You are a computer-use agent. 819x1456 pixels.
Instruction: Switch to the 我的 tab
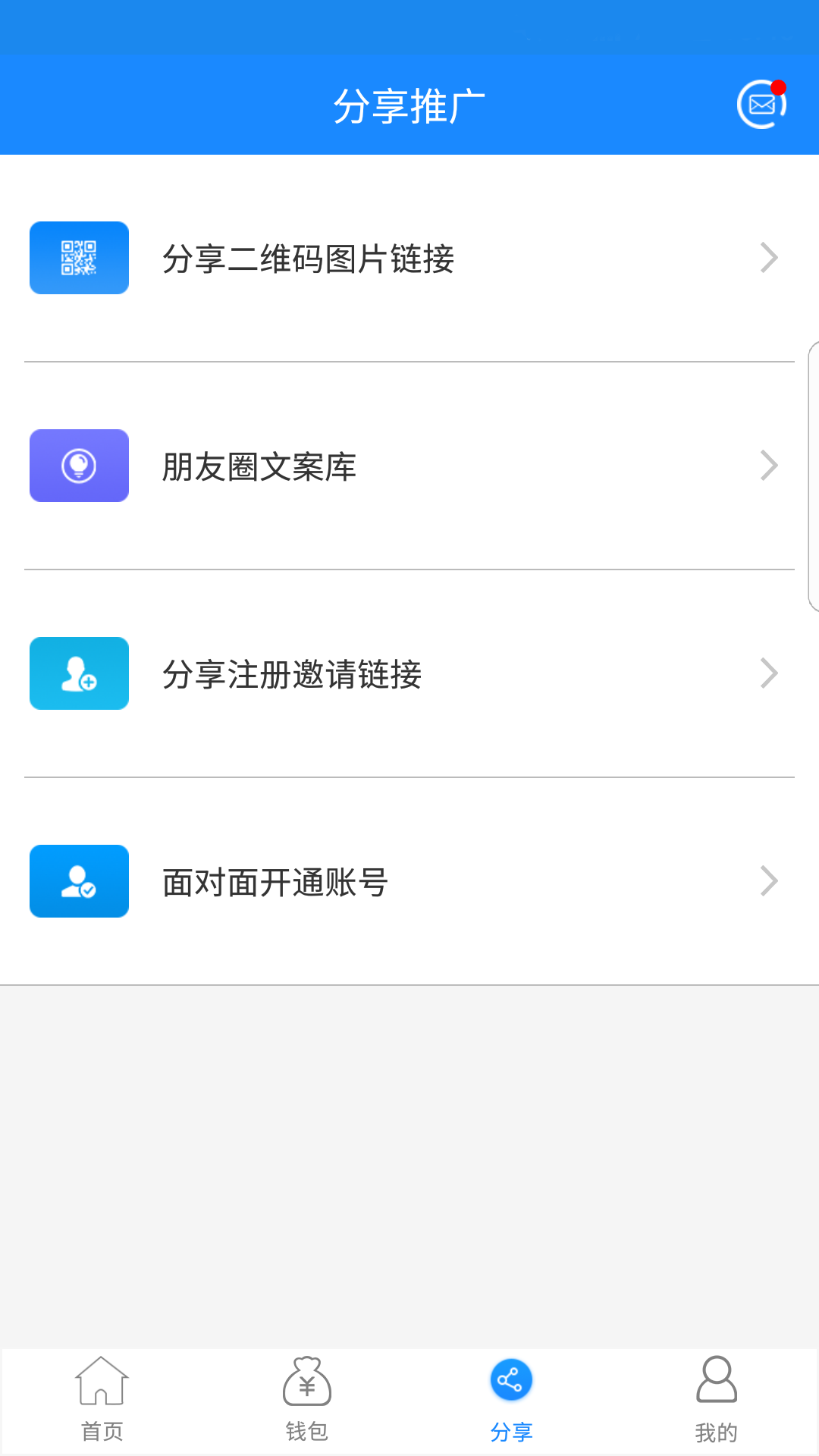(x=717, y=1400)
